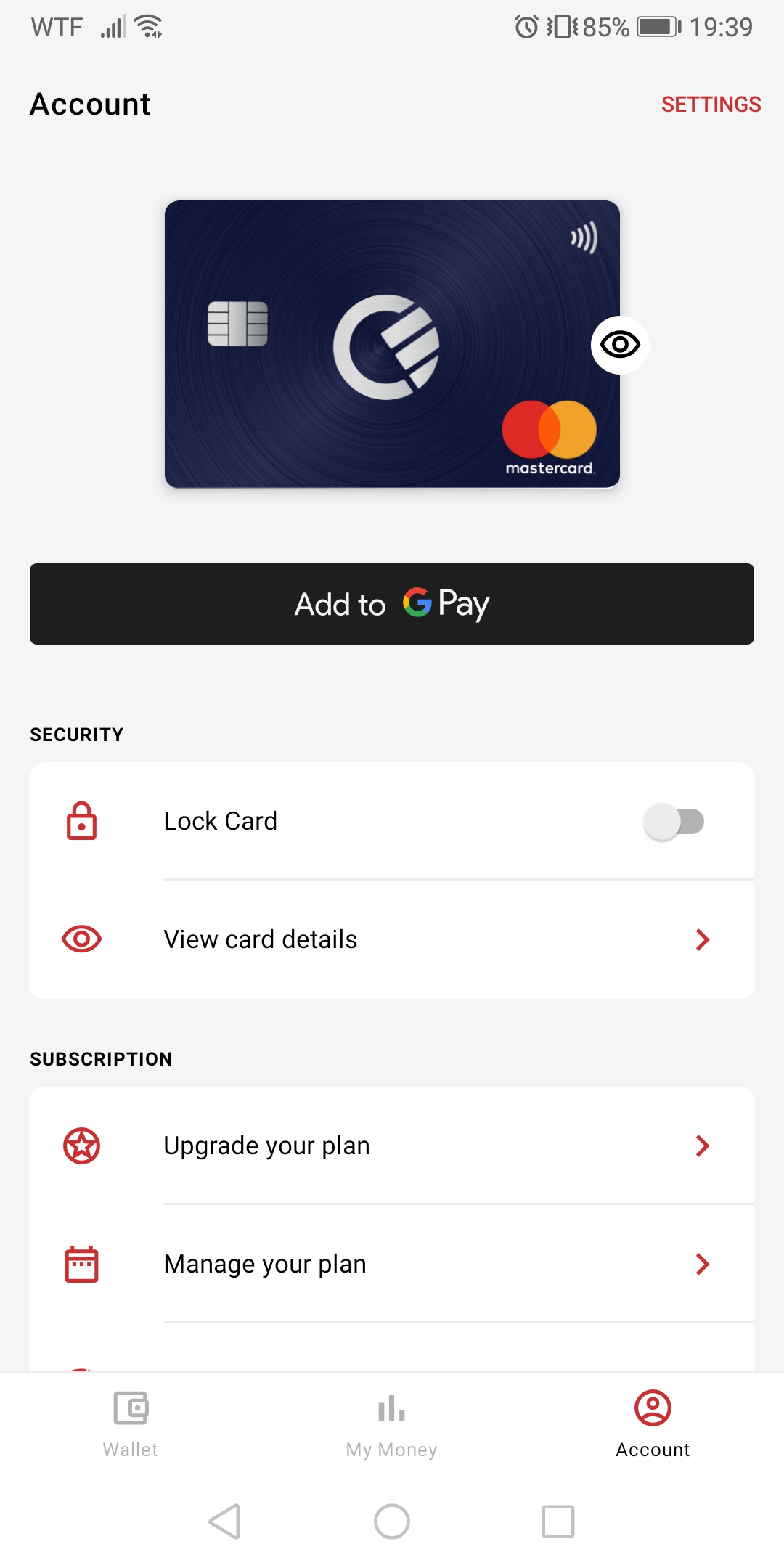Tap the system back button
This screenshot has height=1568, width=784.
click(x=225, y=1522)
